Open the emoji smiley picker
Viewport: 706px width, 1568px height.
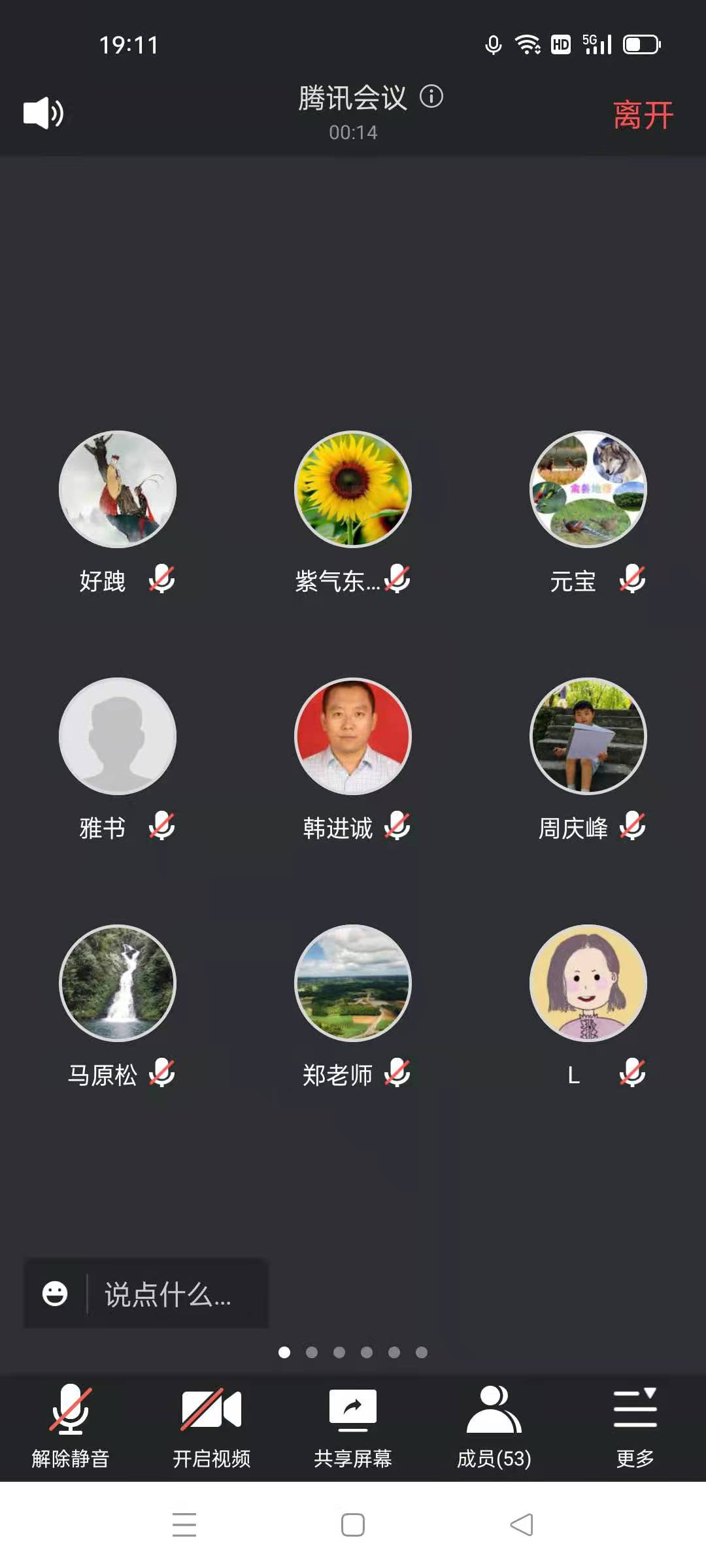point(55,1294)
